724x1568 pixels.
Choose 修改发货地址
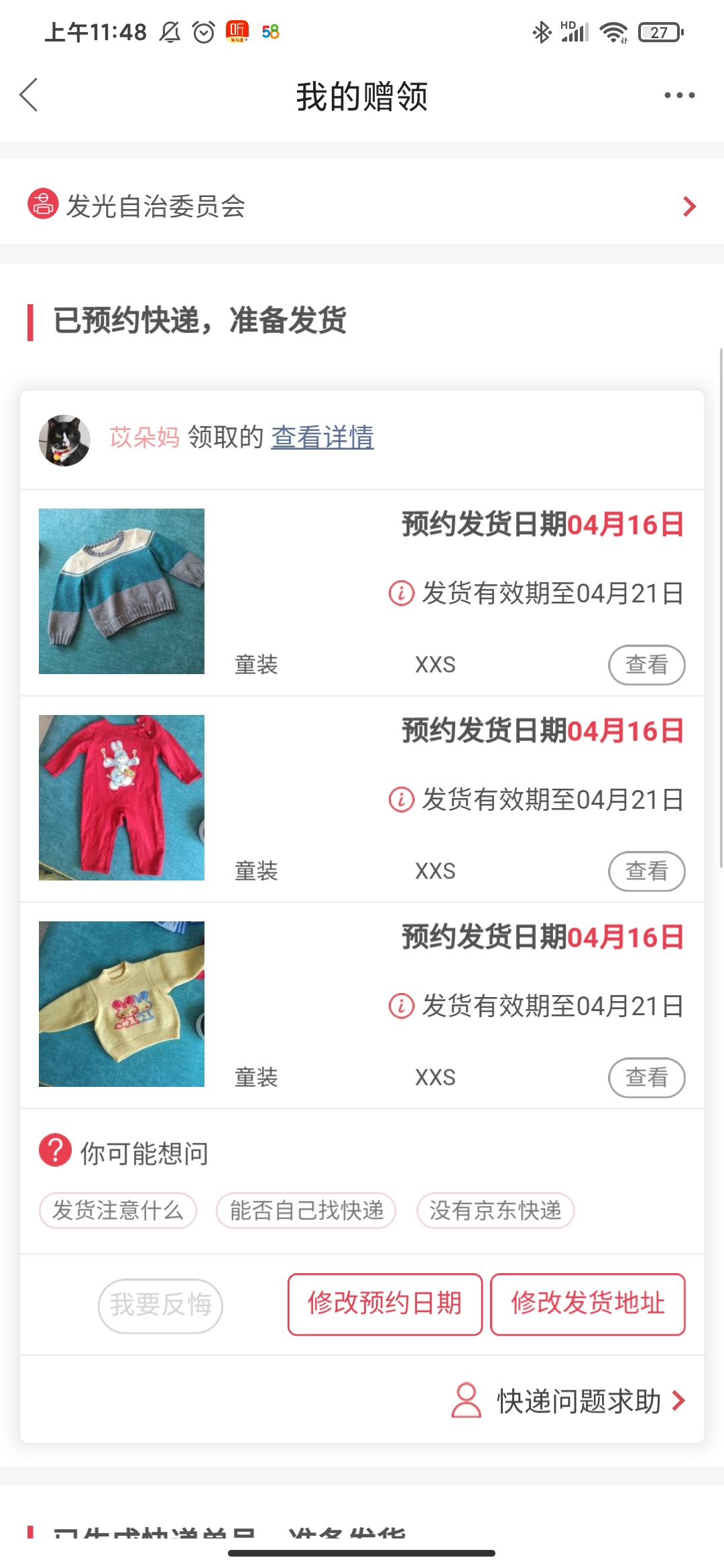(587, 1304)
